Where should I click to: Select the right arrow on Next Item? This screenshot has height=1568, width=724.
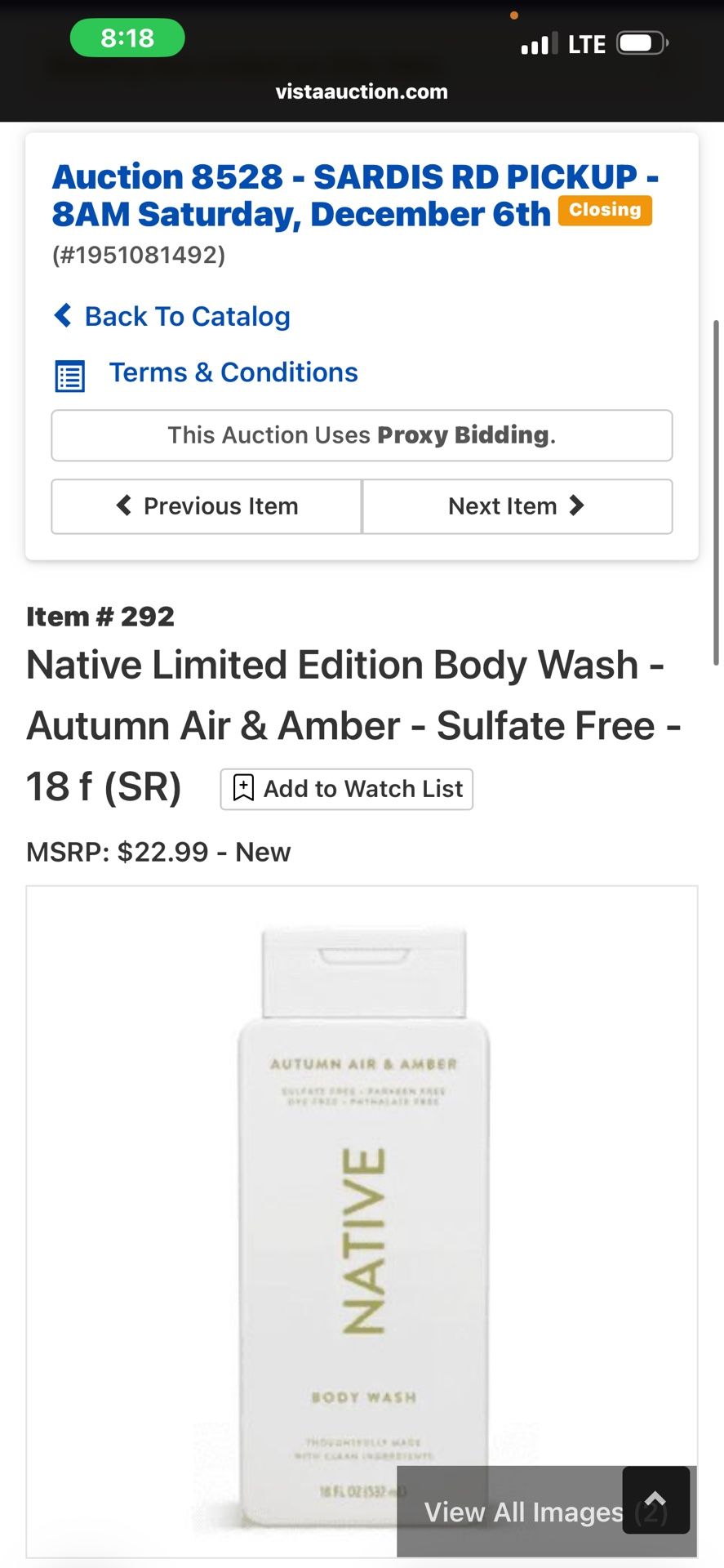tap(579, 506)
